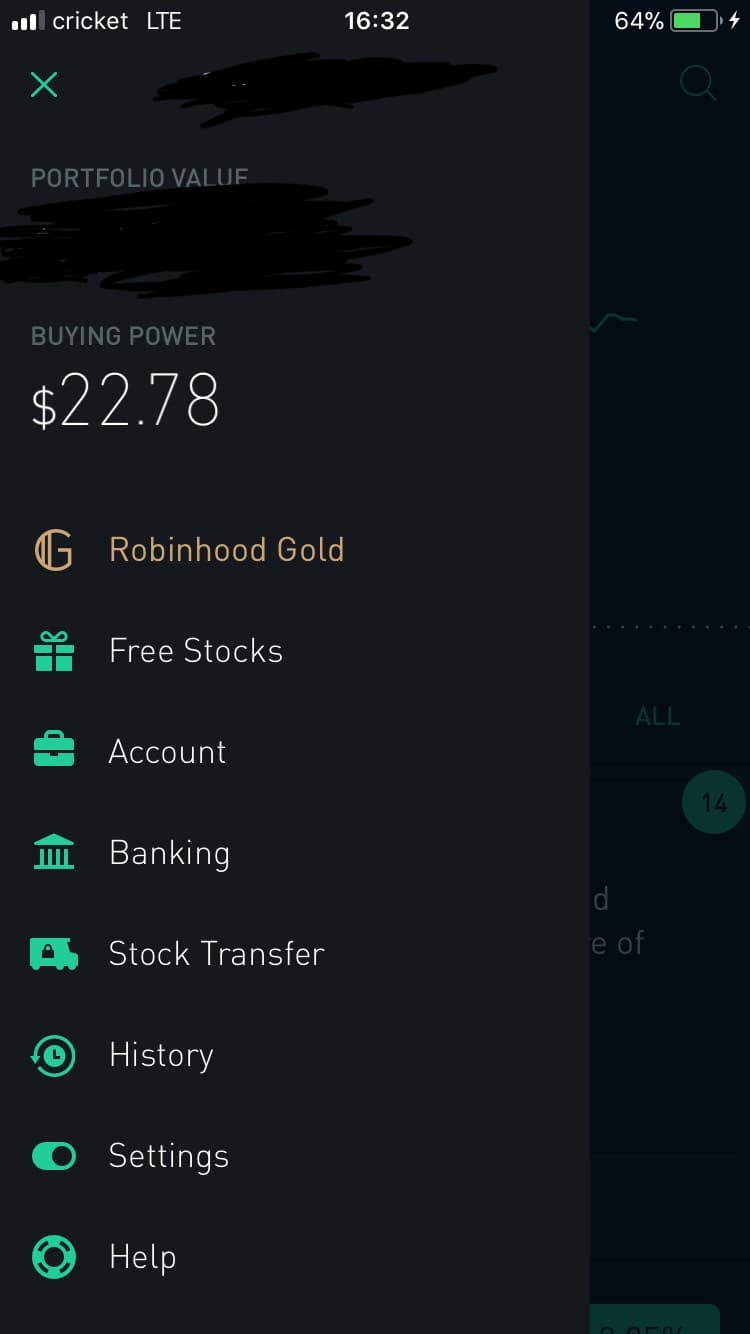
Task: Tap the 14 notification badge
Action: point(713,801)
